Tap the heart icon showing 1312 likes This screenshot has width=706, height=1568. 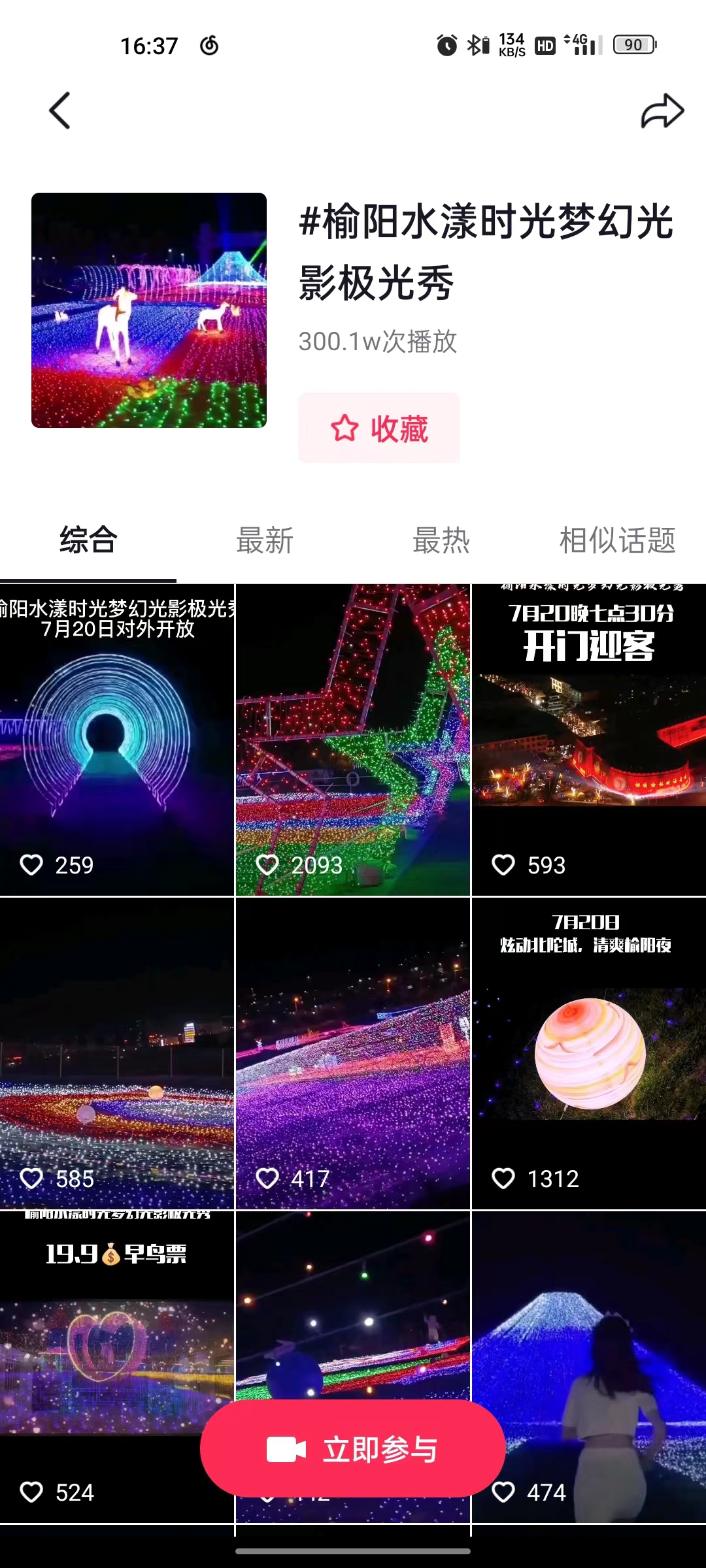coord(503,1178)
